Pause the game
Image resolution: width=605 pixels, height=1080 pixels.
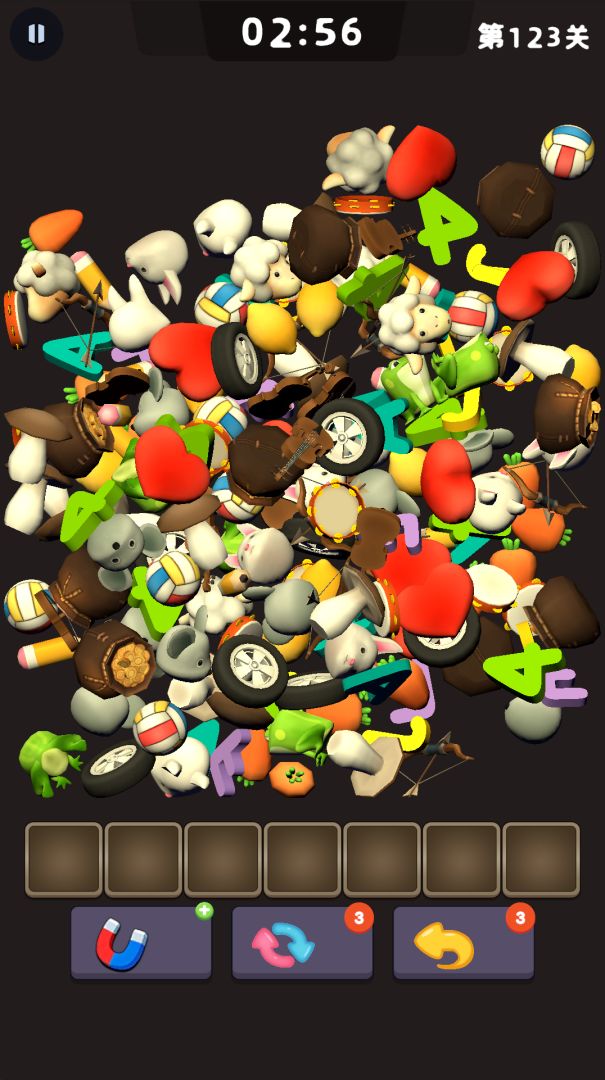pos(36,34)
